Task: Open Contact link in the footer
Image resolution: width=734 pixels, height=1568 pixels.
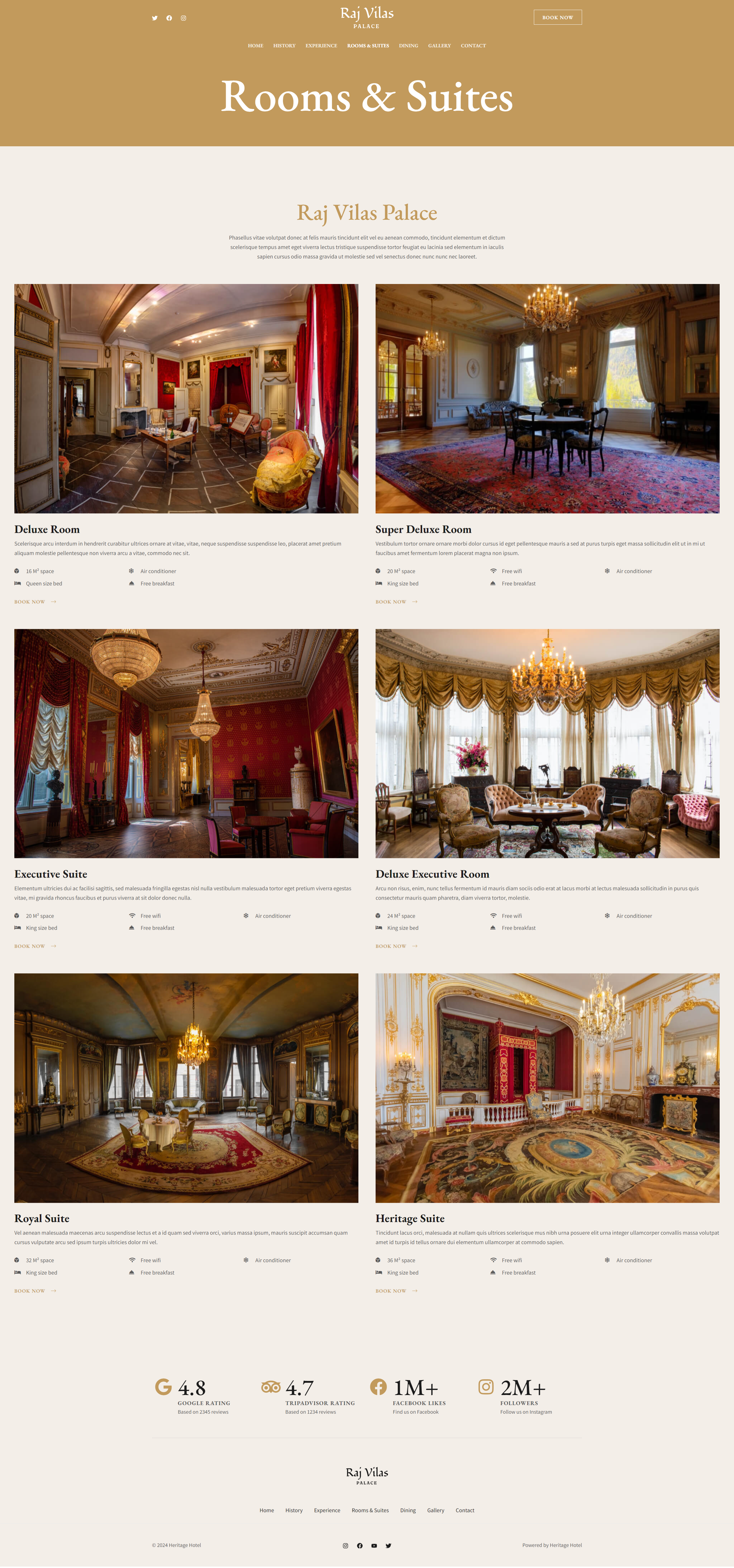Action: click(x=464, y=1510)
